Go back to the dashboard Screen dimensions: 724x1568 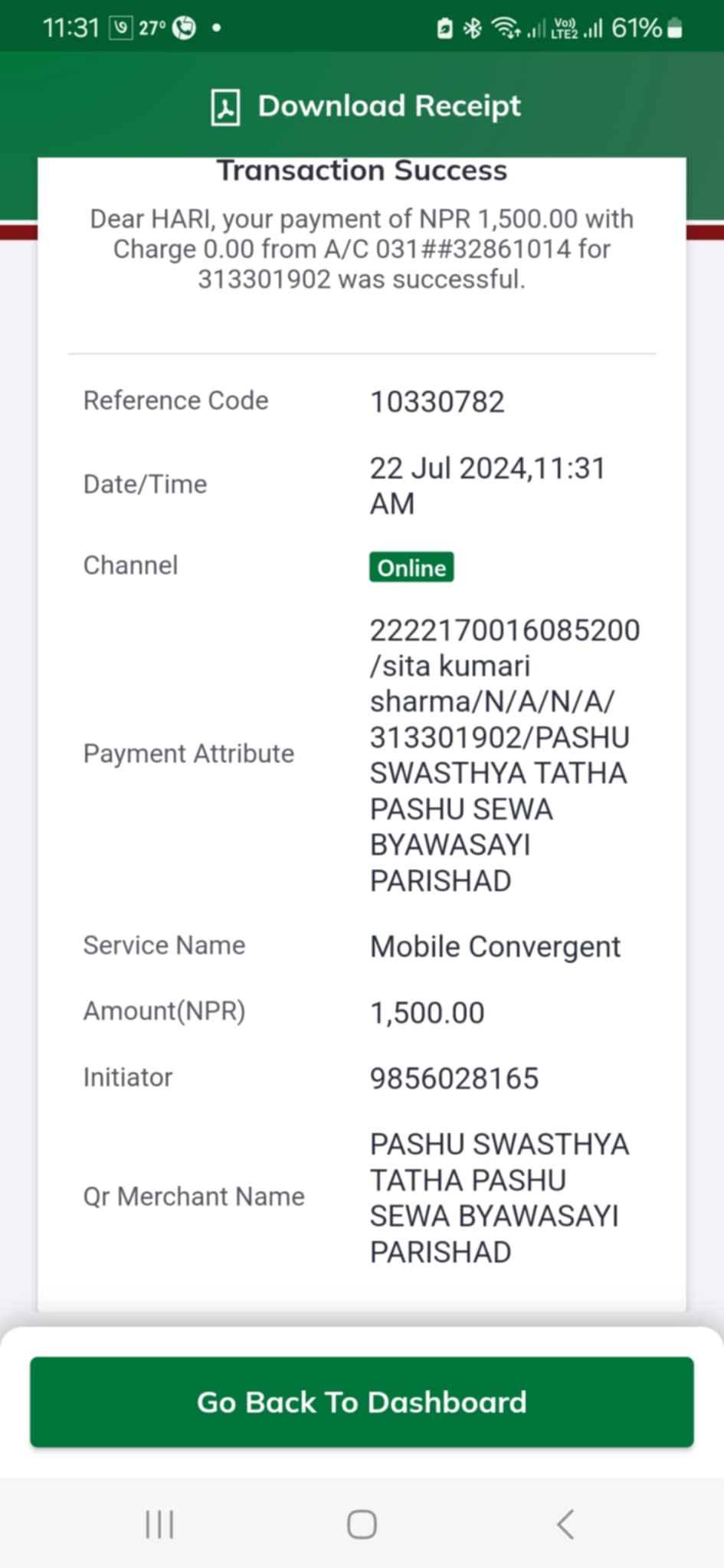pos(362,1402)
